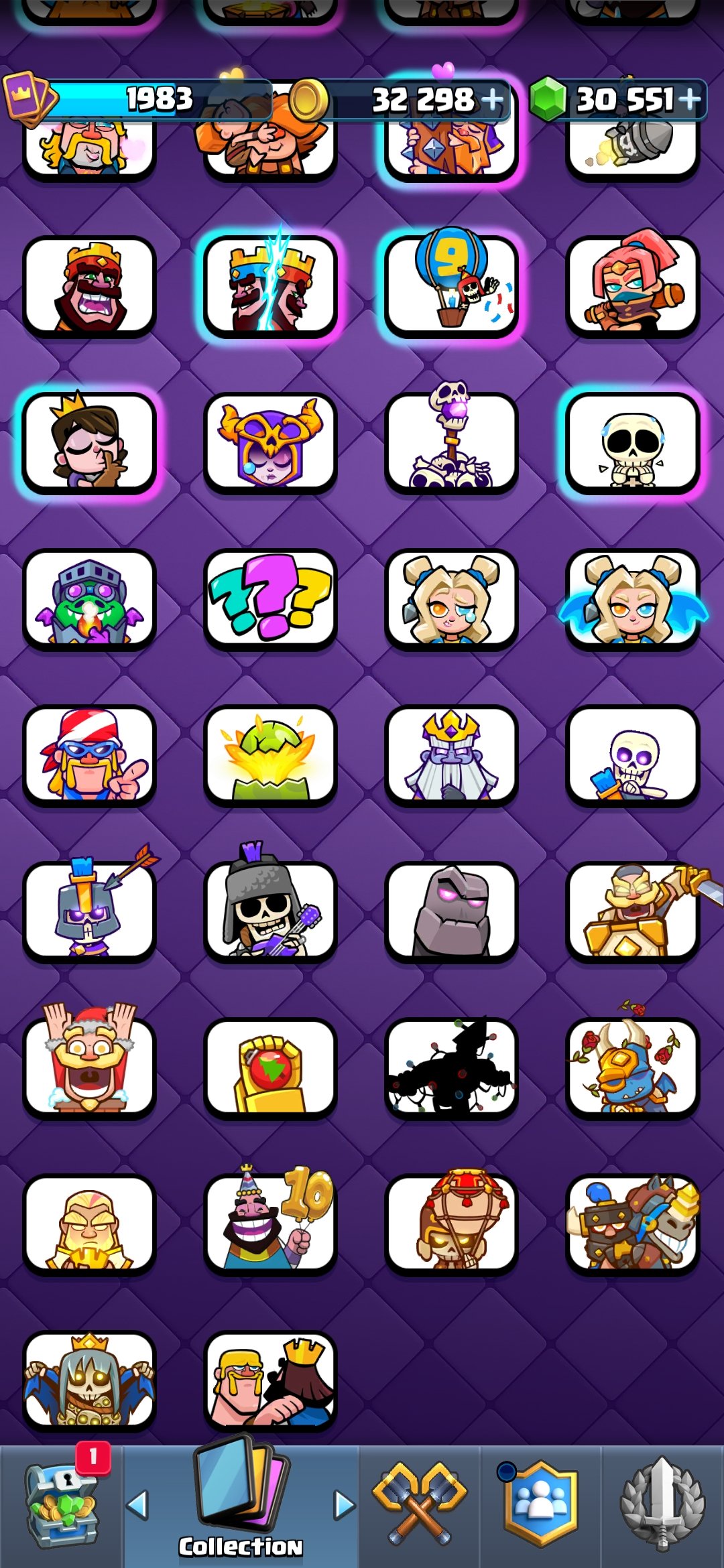This screenshot has height=1568, width=724.
Task: Select the number 9 hot air balloon emote
Action: (x=451, y=286)
